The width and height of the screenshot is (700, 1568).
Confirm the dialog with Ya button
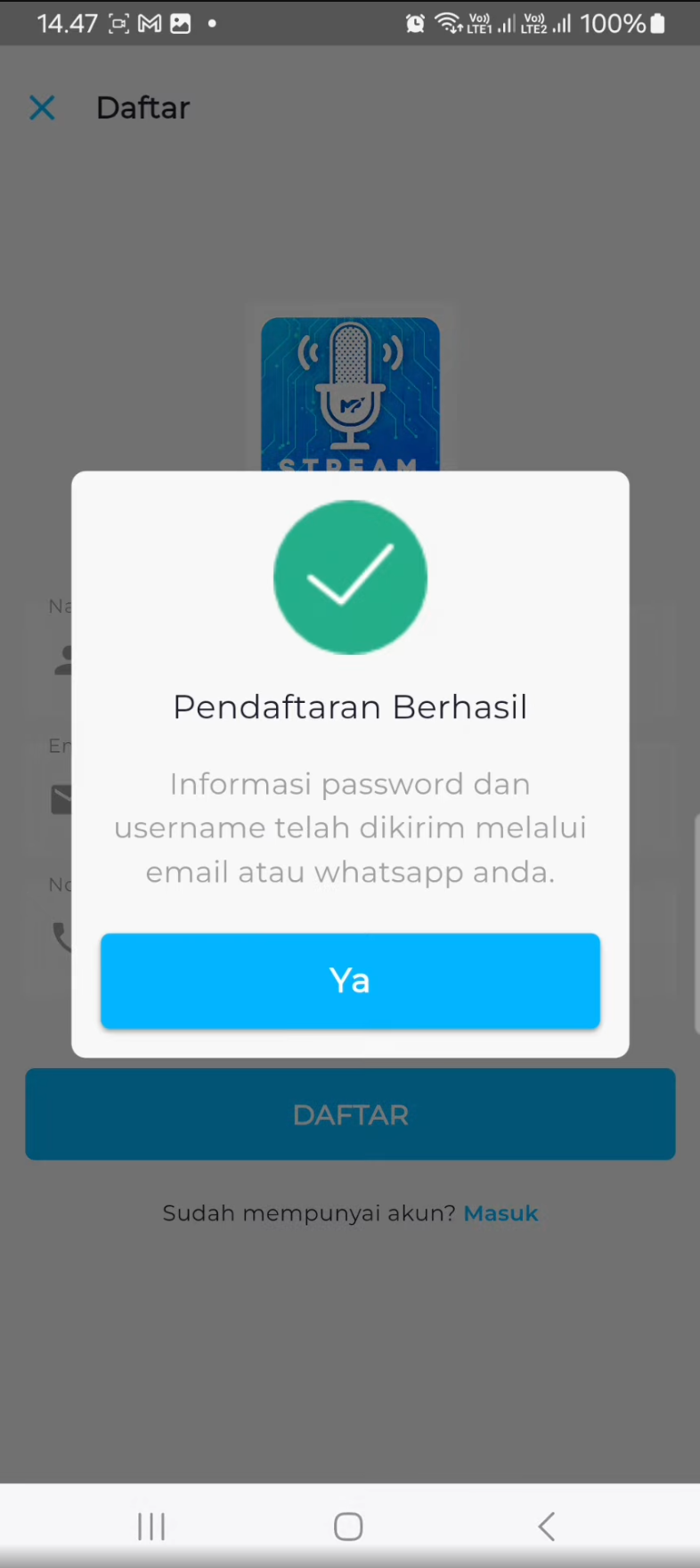350,981
